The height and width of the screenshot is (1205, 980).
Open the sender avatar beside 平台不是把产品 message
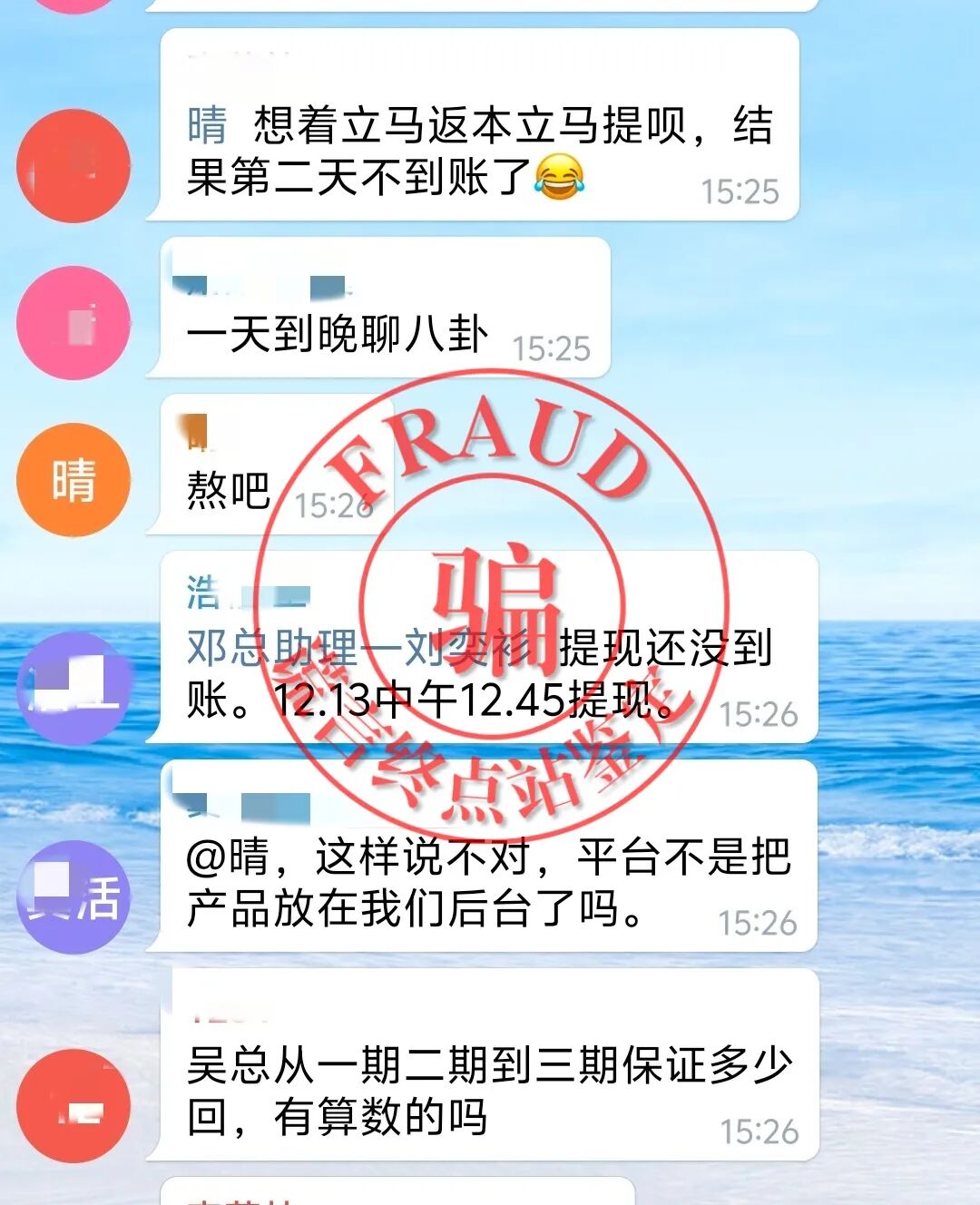coord(73,896)
